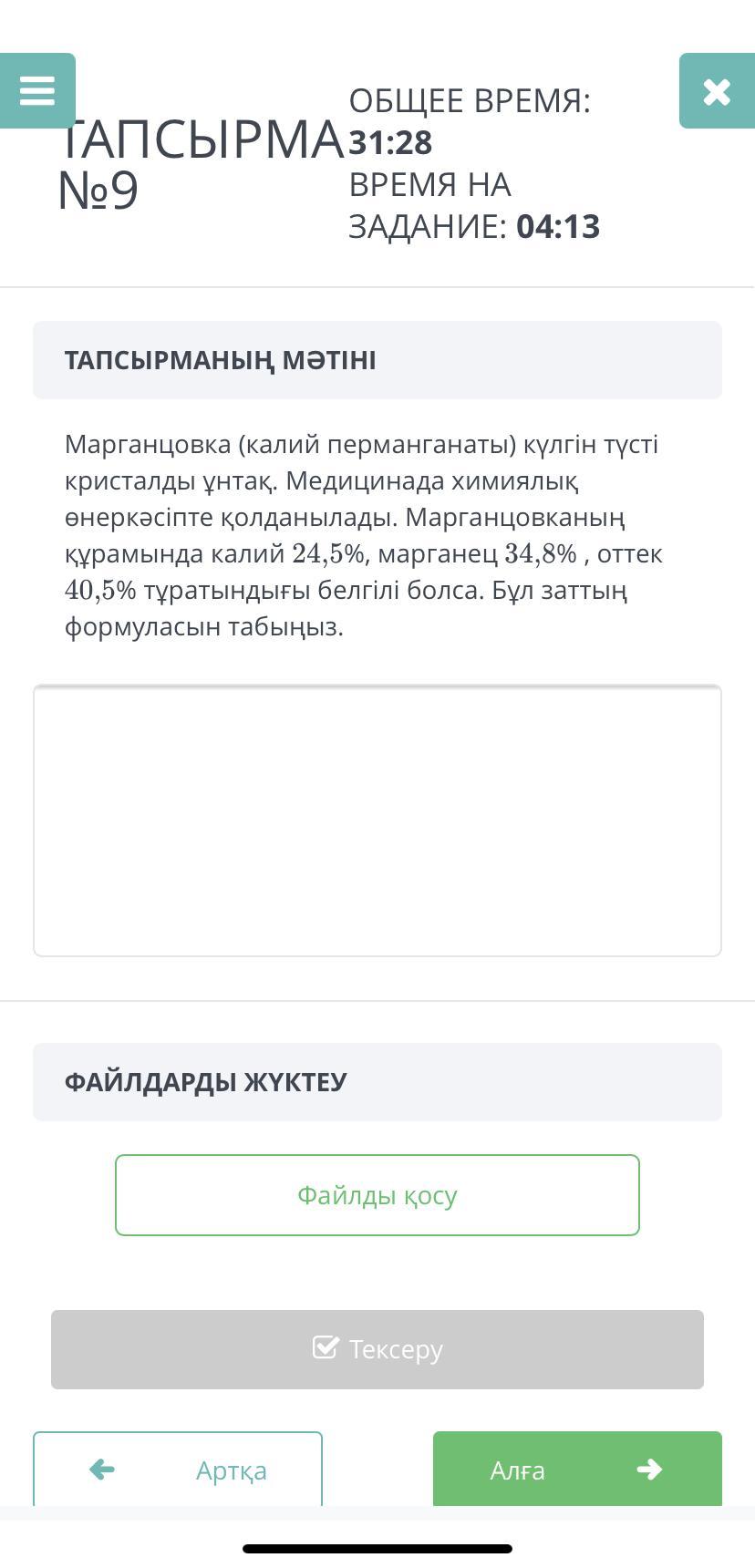Tap the Тексеру check button
Viewport: 755px width, 1568px height.
pos(377,1349)
